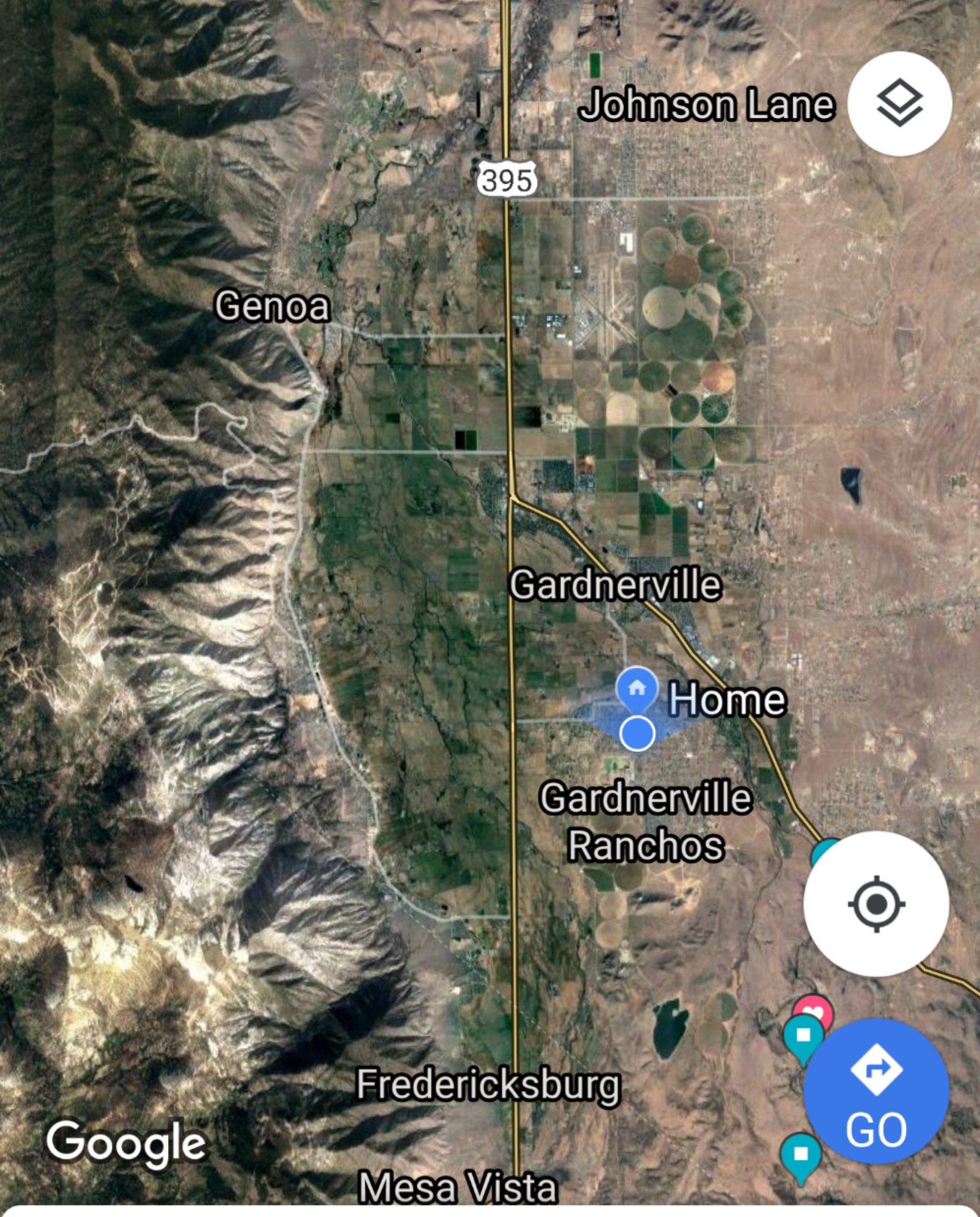Tap the blue current location dot
The height and width of the screenshot is (1217, 980).
point(637,733)
